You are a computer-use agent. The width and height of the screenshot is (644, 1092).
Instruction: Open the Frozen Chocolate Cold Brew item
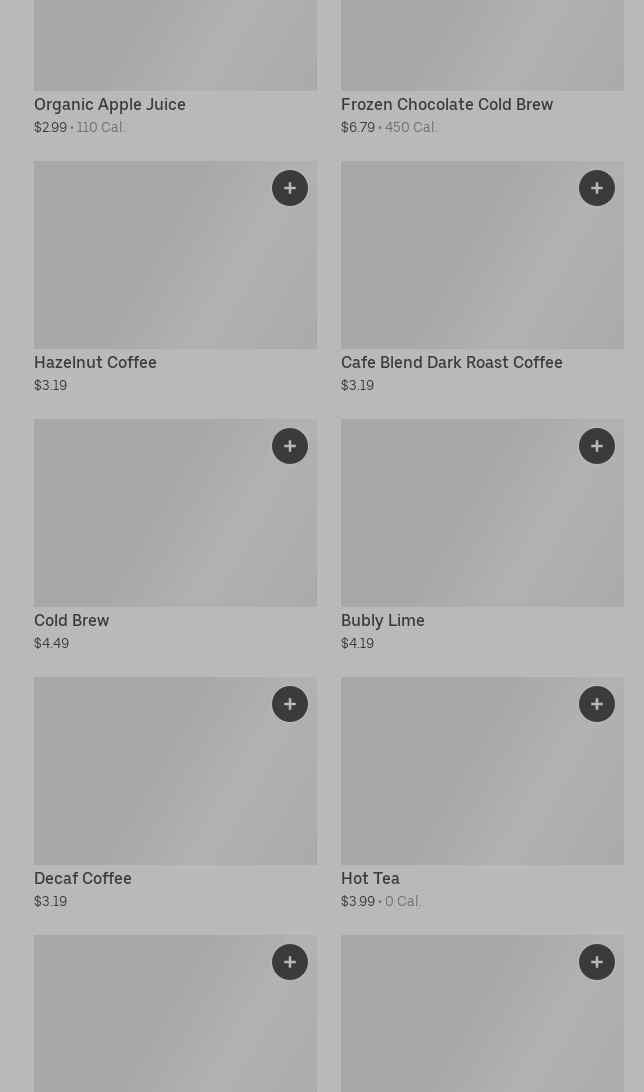click(482, 68)
